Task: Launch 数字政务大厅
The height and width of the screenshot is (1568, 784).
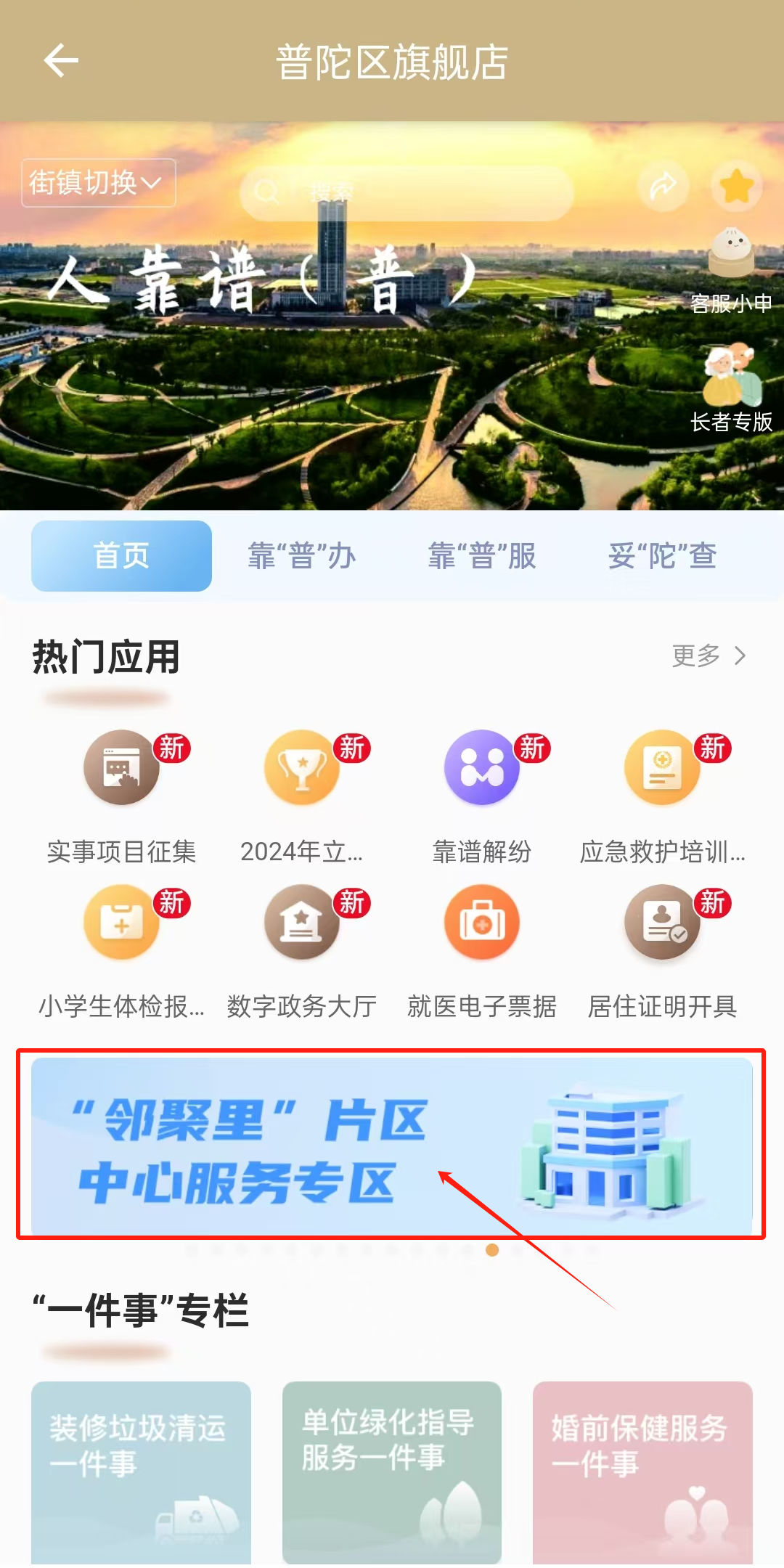Action: click(x=301, y=950)
